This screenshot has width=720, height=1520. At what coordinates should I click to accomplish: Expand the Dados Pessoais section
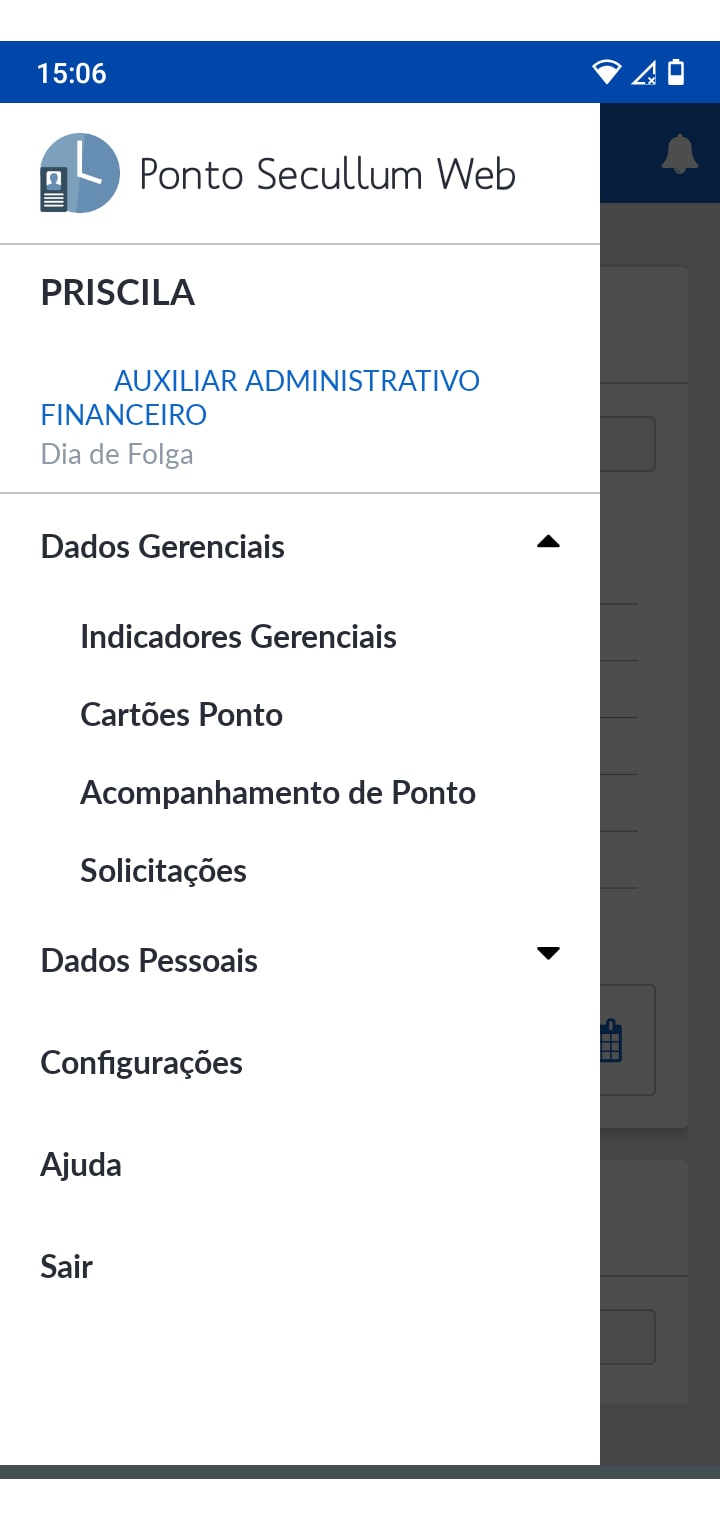click(x=300, y=960)
